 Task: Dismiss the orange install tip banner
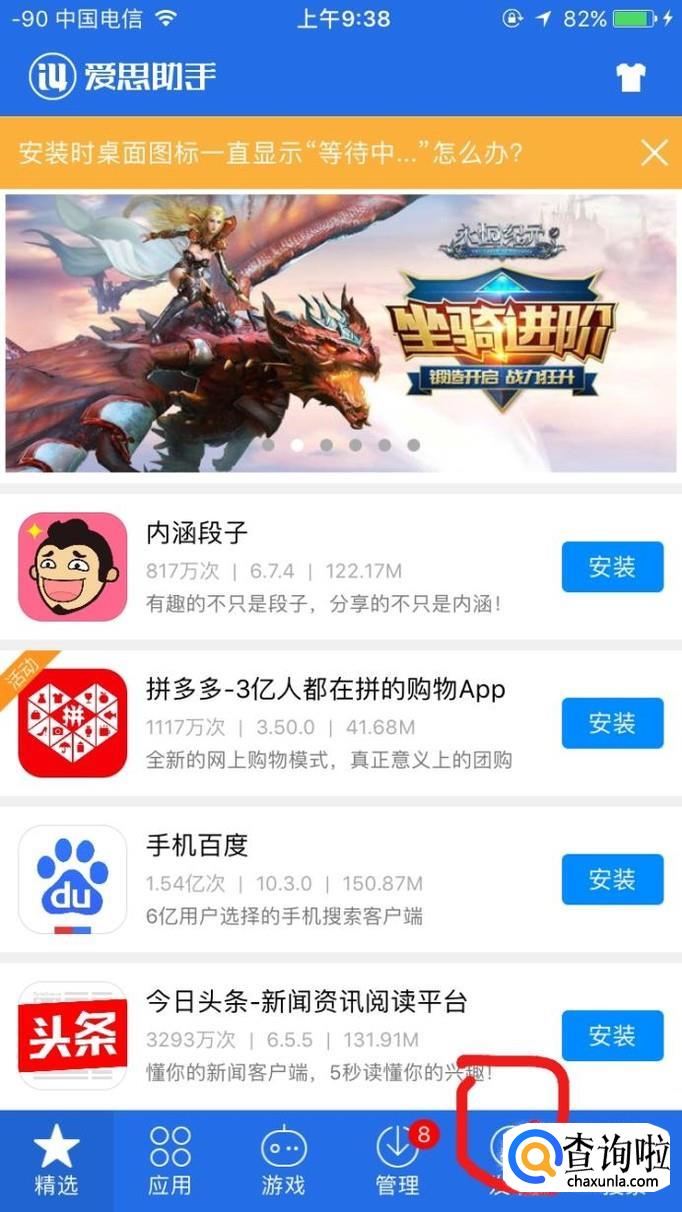[654, 153]
